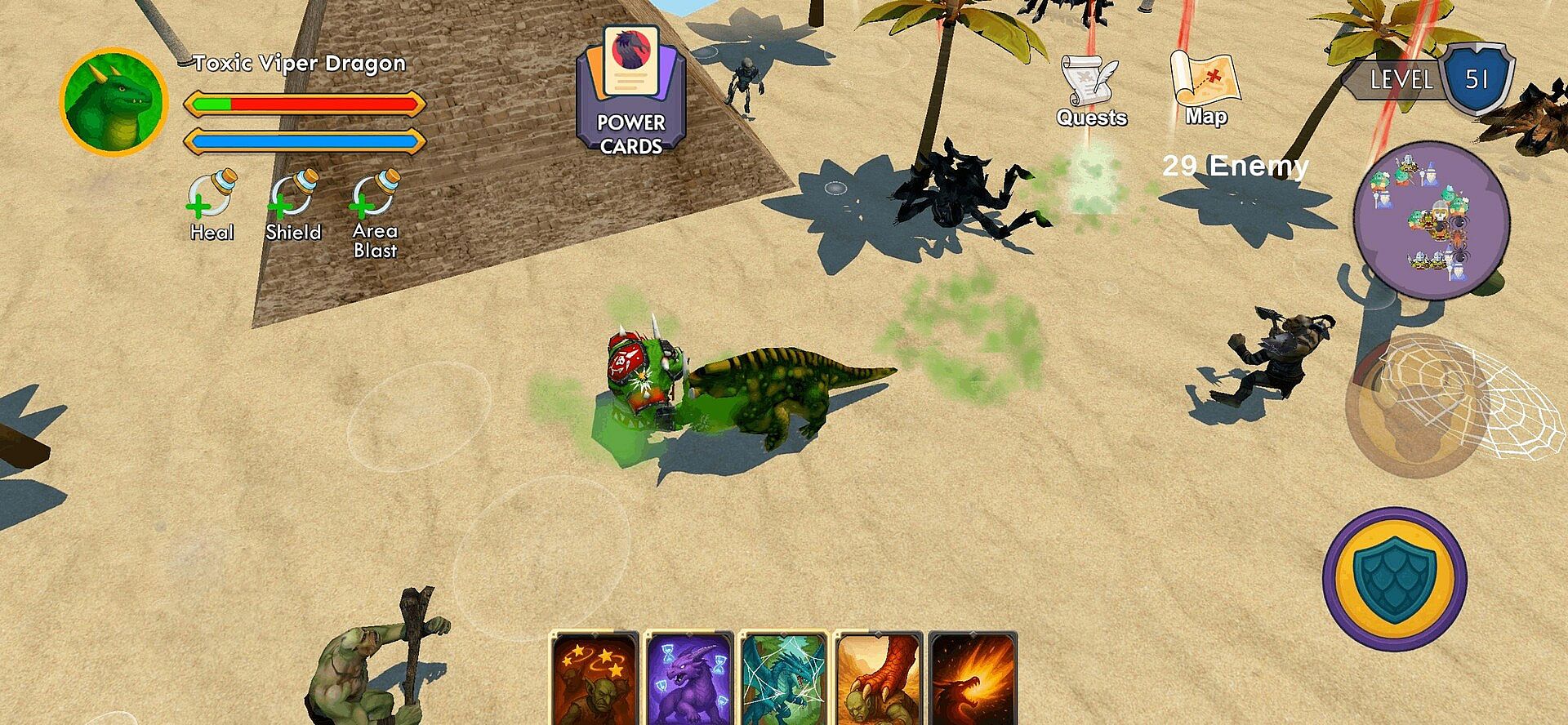The height and width of the screenshot is (725, 1568).
Task: Tap the circular minimap
Action: (1431, 220)
